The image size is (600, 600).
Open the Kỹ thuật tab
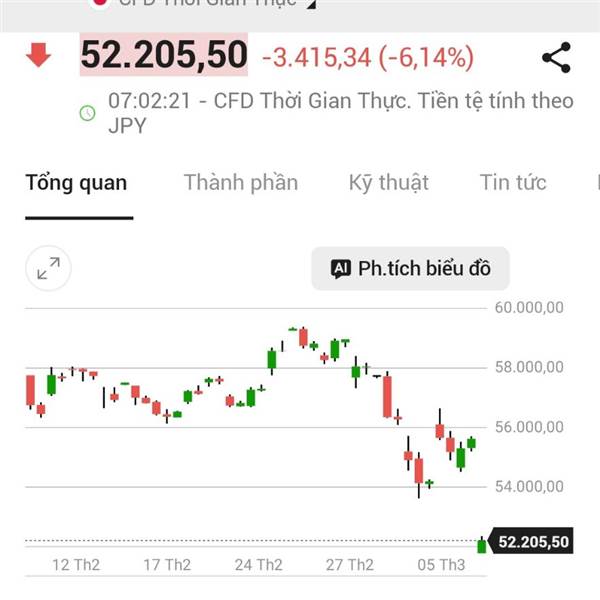(x=388, y=183)
